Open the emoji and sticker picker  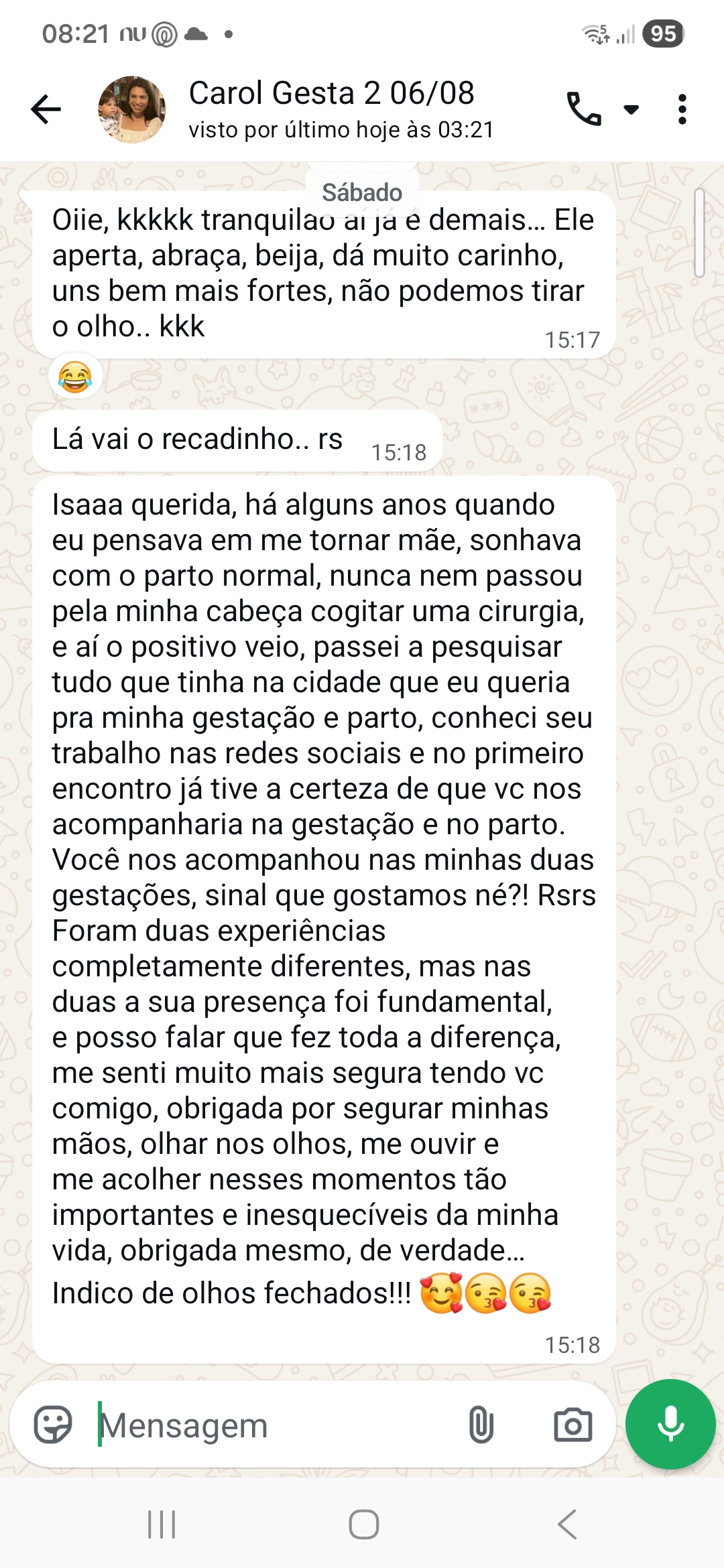[53, 1425]
